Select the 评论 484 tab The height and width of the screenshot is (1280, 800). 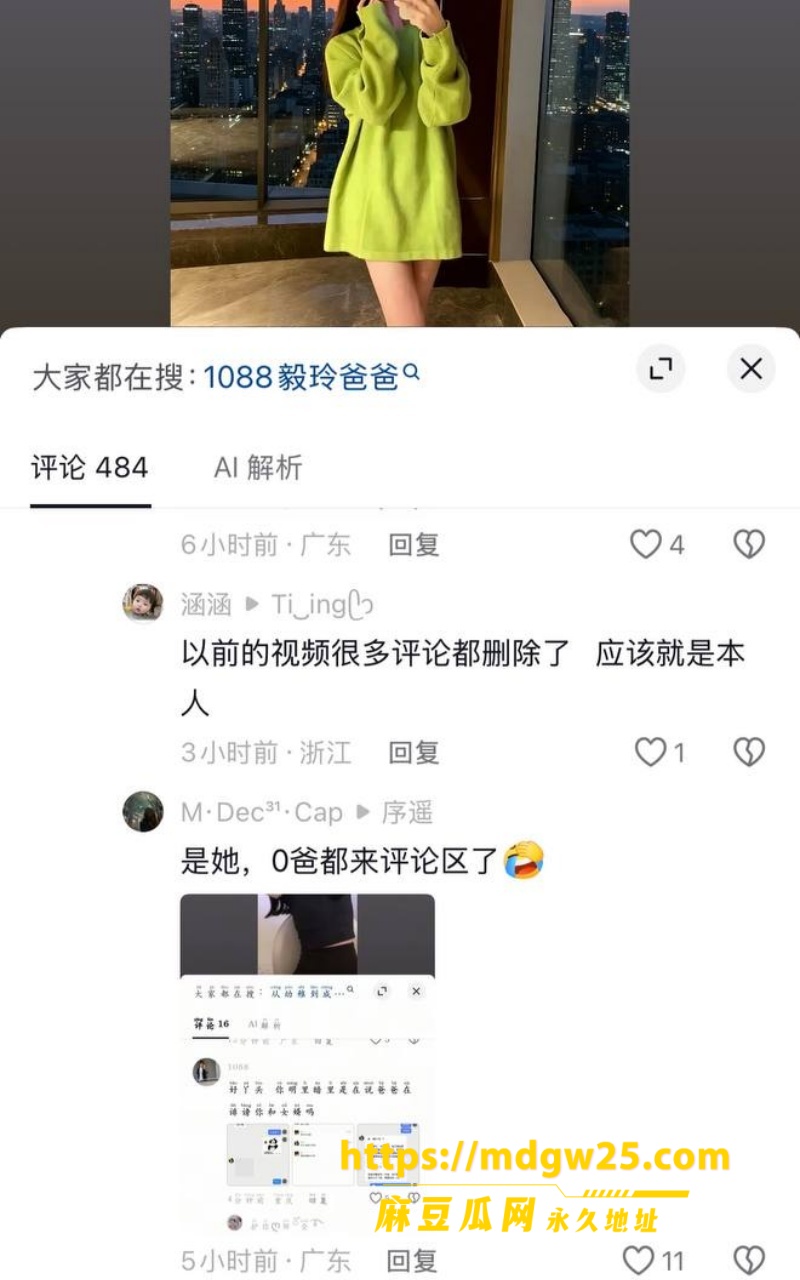coord(90,467)
